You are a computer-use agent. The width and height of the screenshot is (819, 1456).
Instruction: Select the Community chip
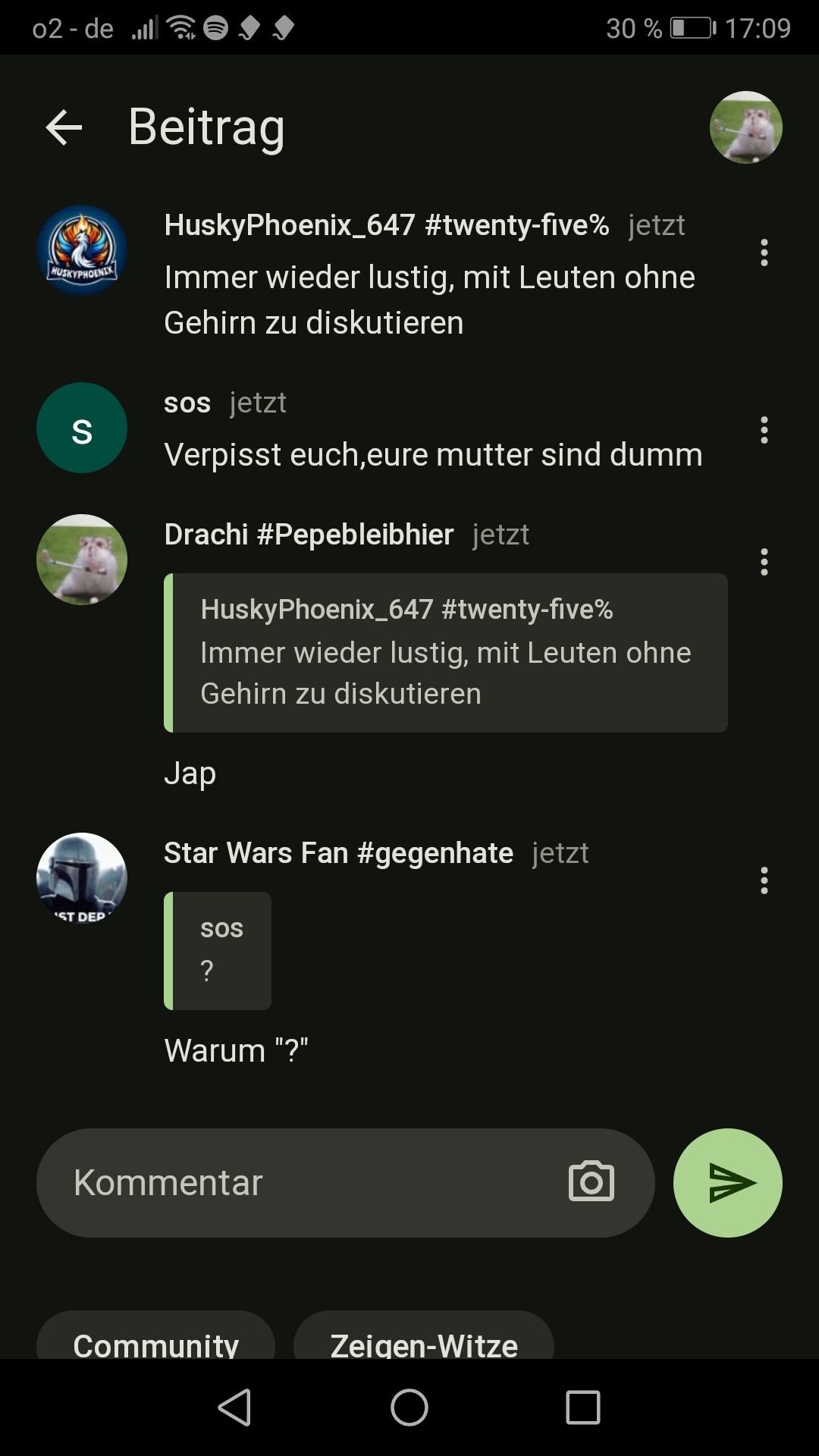point(156,1341)
